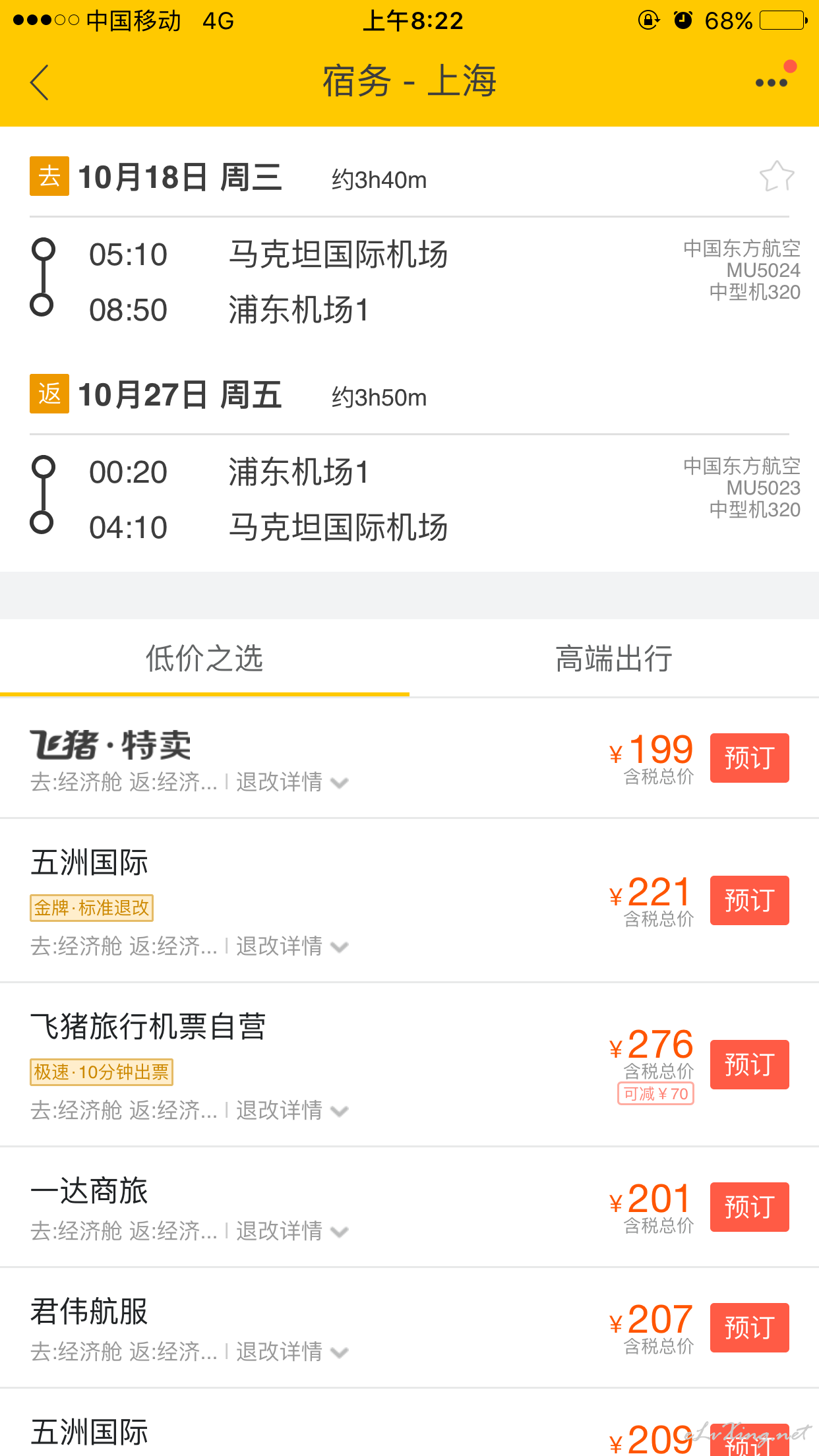Expand 退改详情 under 飞猪·特卖
The height and width of the screenshot is (1456, 819).
tap(291, 782)
